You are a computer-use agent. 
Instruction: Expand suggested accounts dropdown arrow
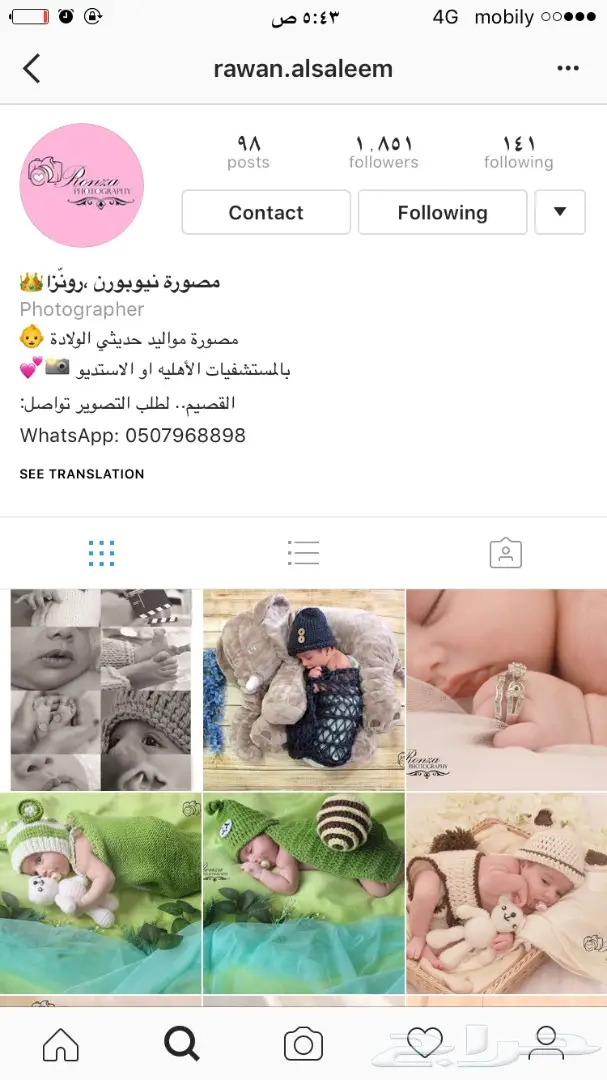560,212
